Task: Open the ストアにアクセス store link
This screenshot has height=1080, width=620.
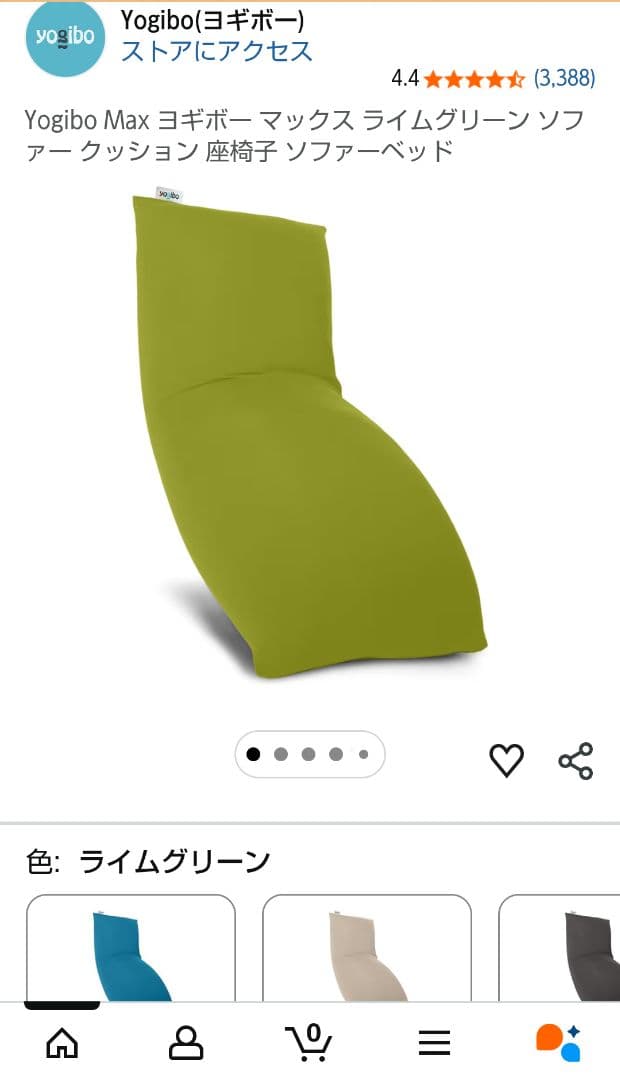Action: (x=216, y=51)
